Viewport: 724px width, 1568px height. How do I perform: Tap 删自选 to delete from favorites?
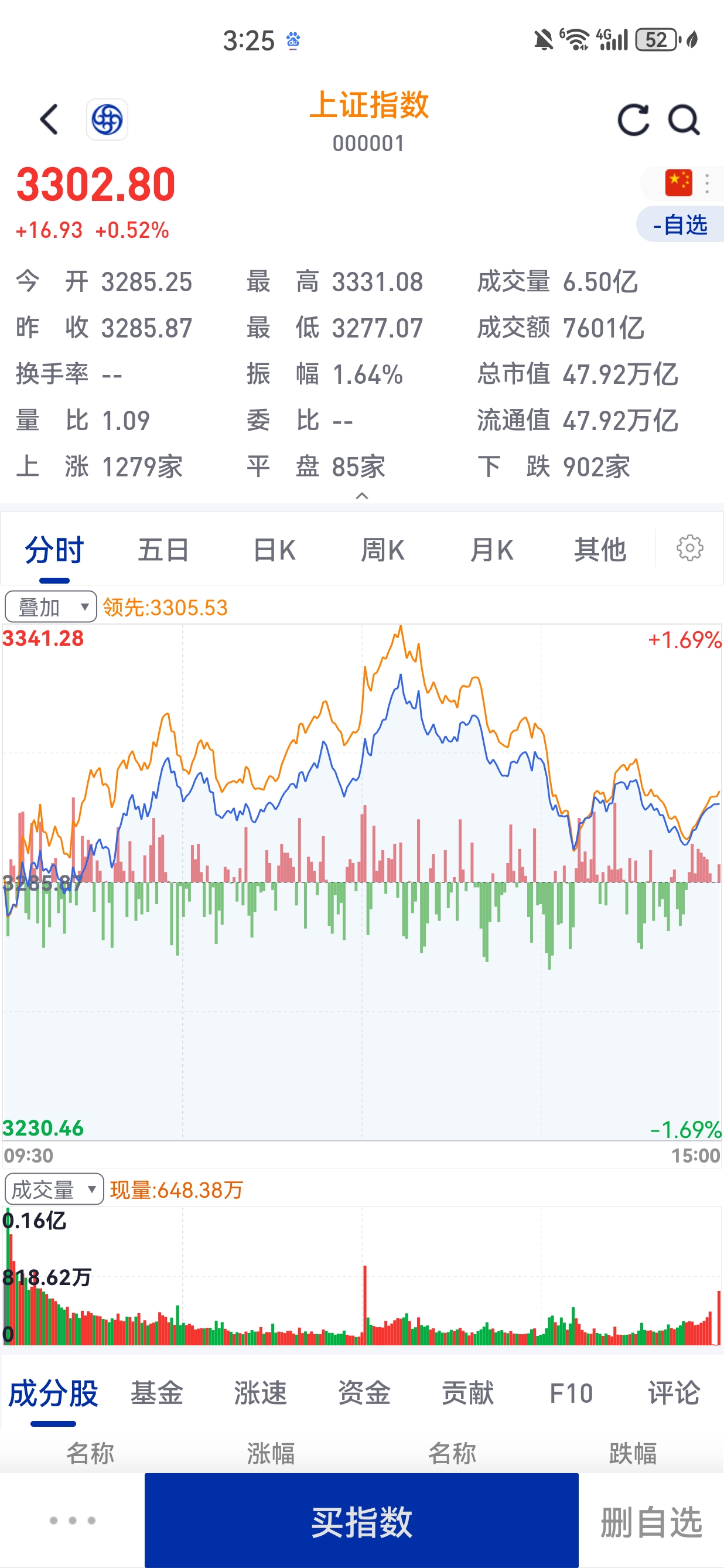point(650,1520)
